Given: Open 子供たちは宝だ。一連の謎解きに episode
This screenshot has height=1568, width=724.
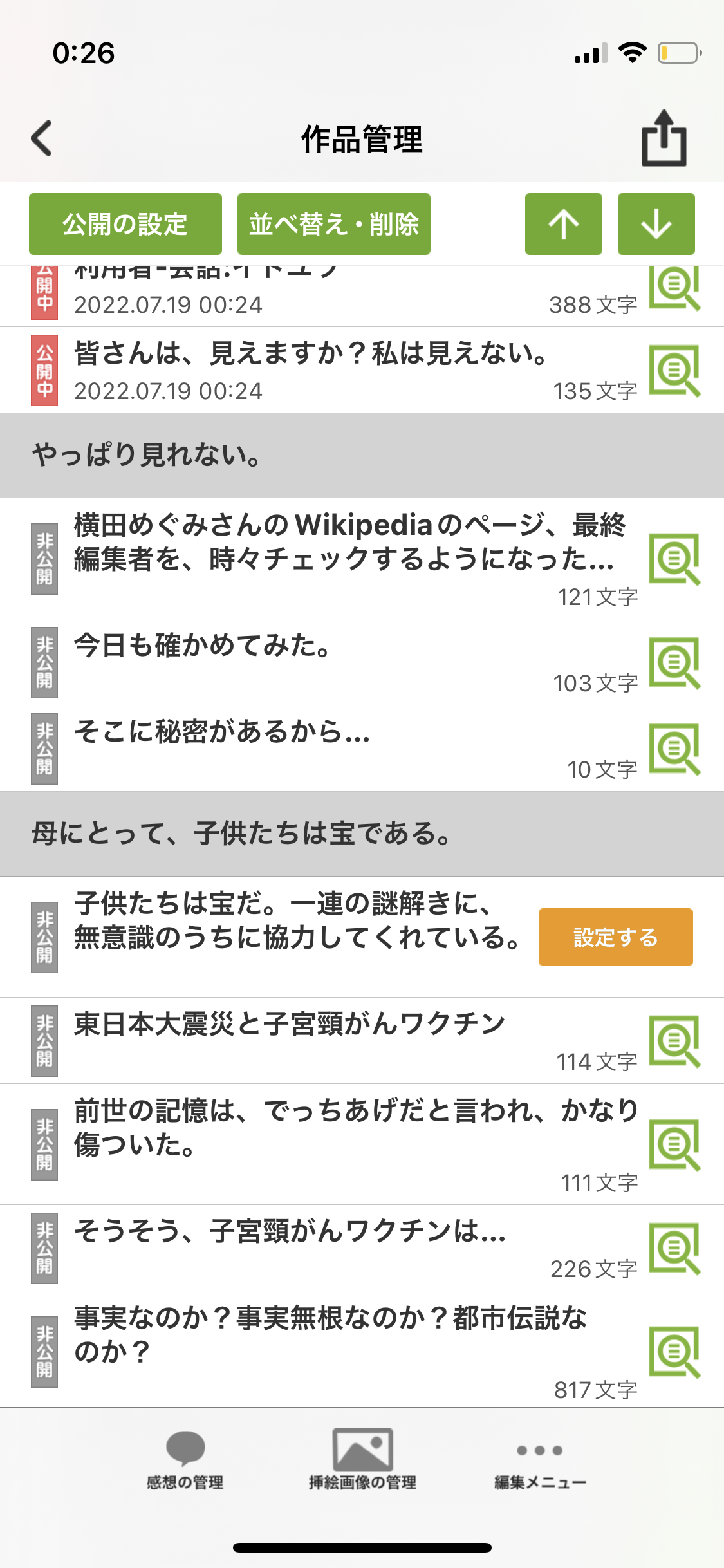Looking at the screenshot, I should point(296,920).
